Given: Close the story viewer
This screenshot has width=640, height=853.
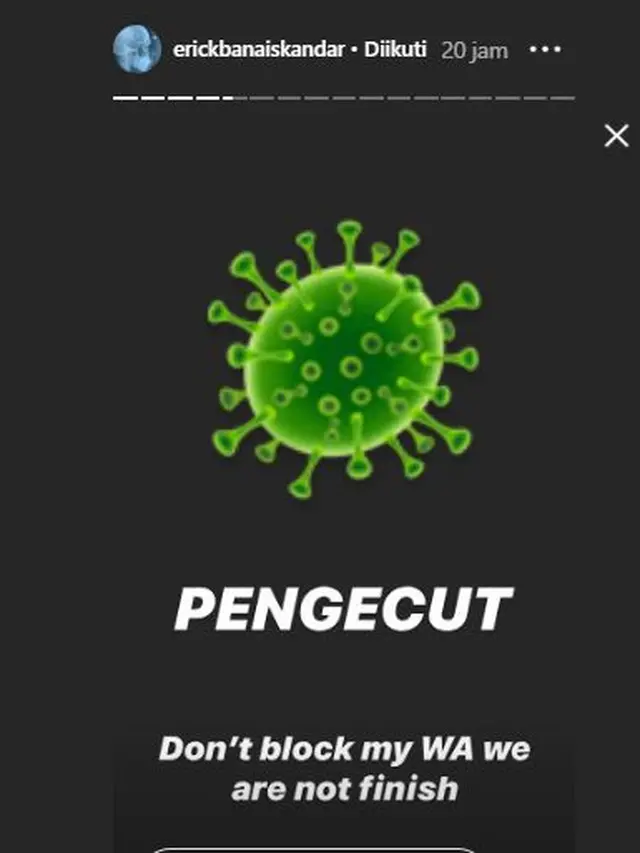Looking at the screenshot, I should [x=616, y=136].
